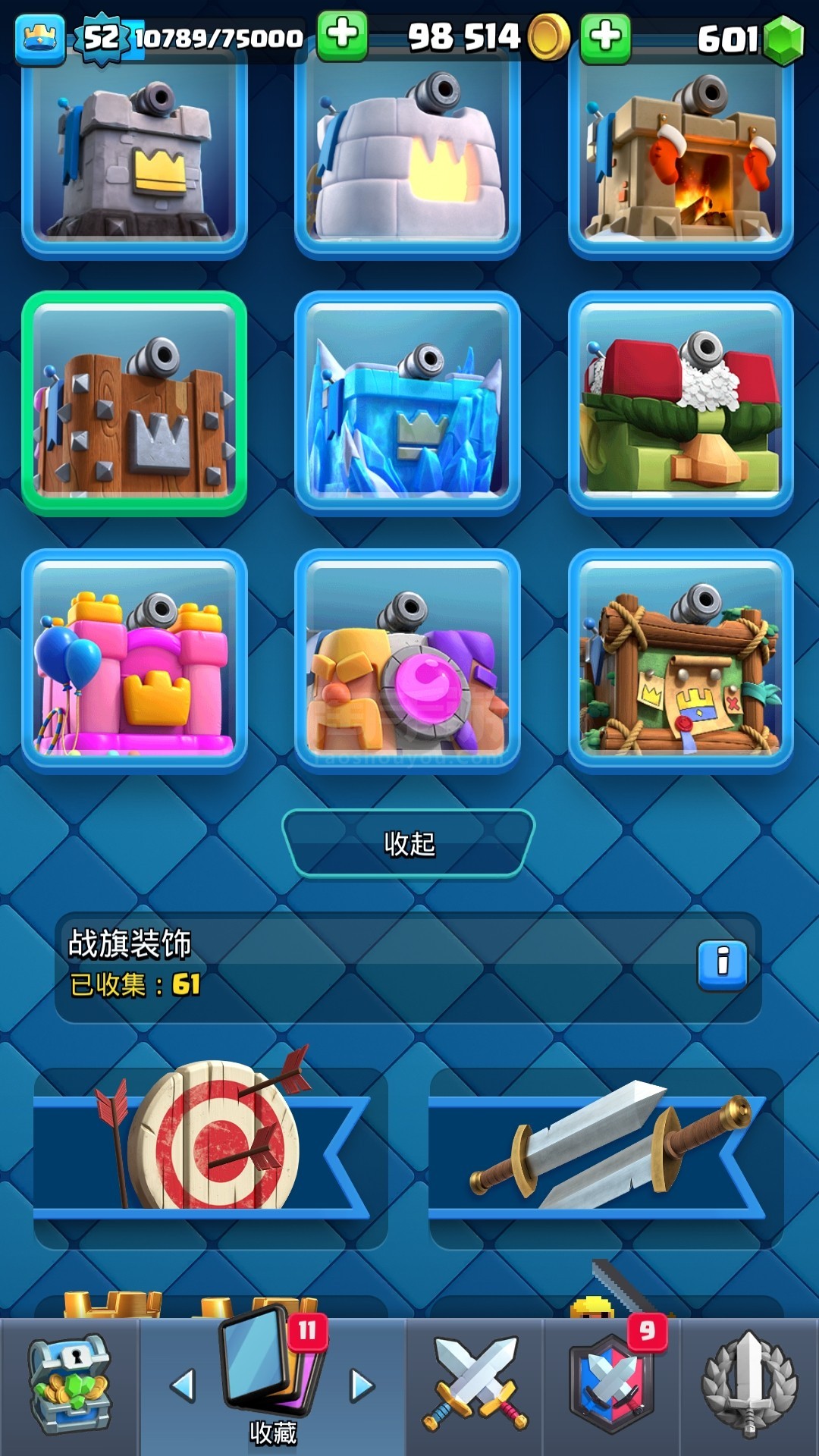Collapse the tower skins with 收起 button
This screenshot has width=819, height=1456.
tap(409, 843)
